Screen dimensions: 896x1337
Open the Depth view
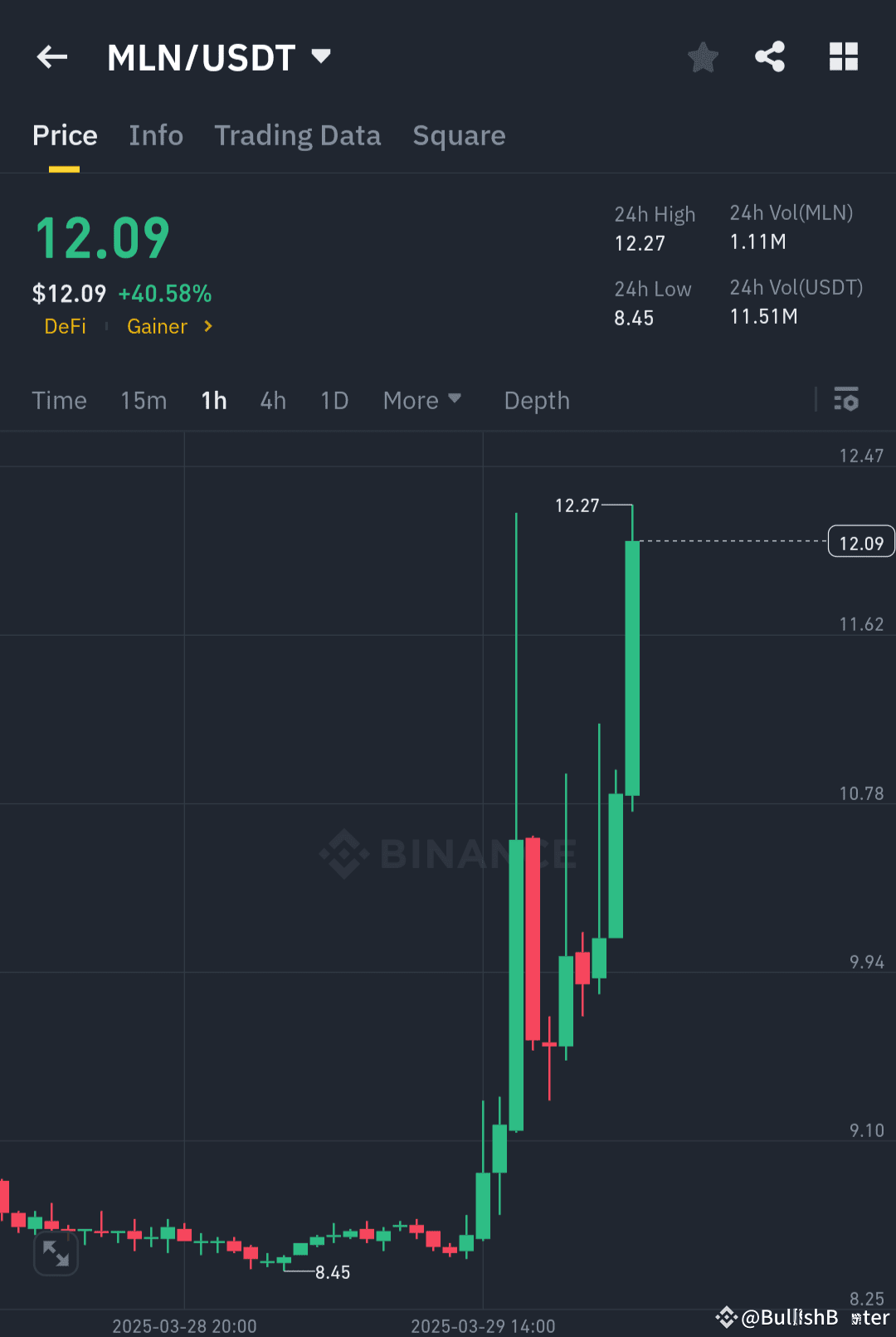coord(536,400)
